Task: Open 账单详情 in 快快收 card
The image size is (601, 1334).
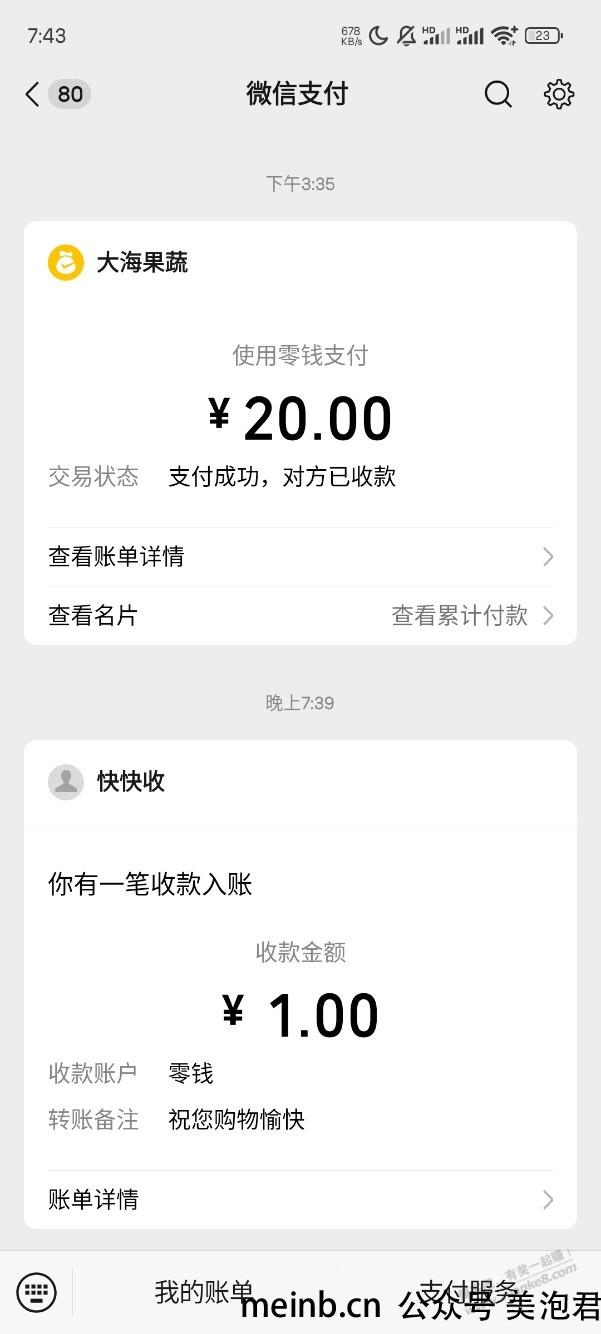Action: pyautogui.click(x=300, y=1199)
